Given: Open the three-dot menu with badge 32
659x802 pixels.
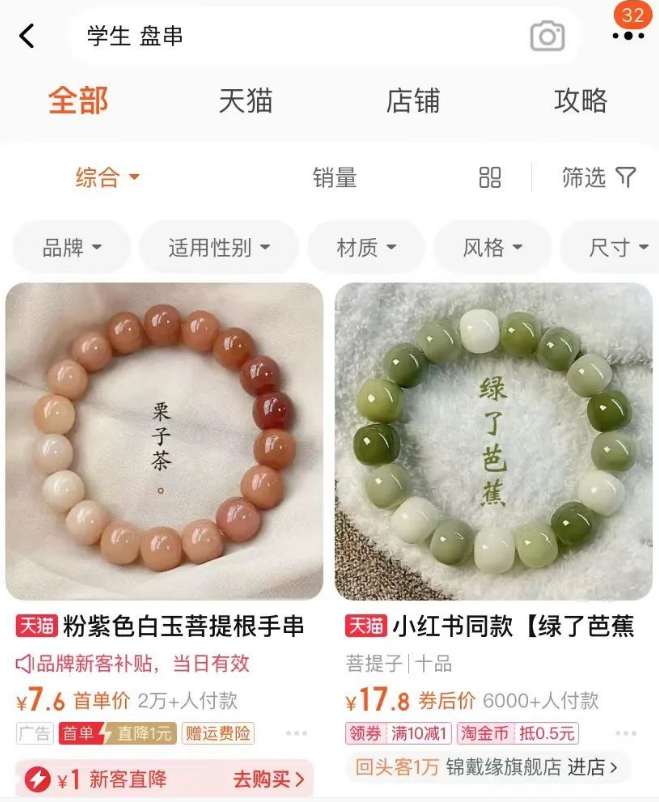Looking at the screenshot, I should click(628, 35).
